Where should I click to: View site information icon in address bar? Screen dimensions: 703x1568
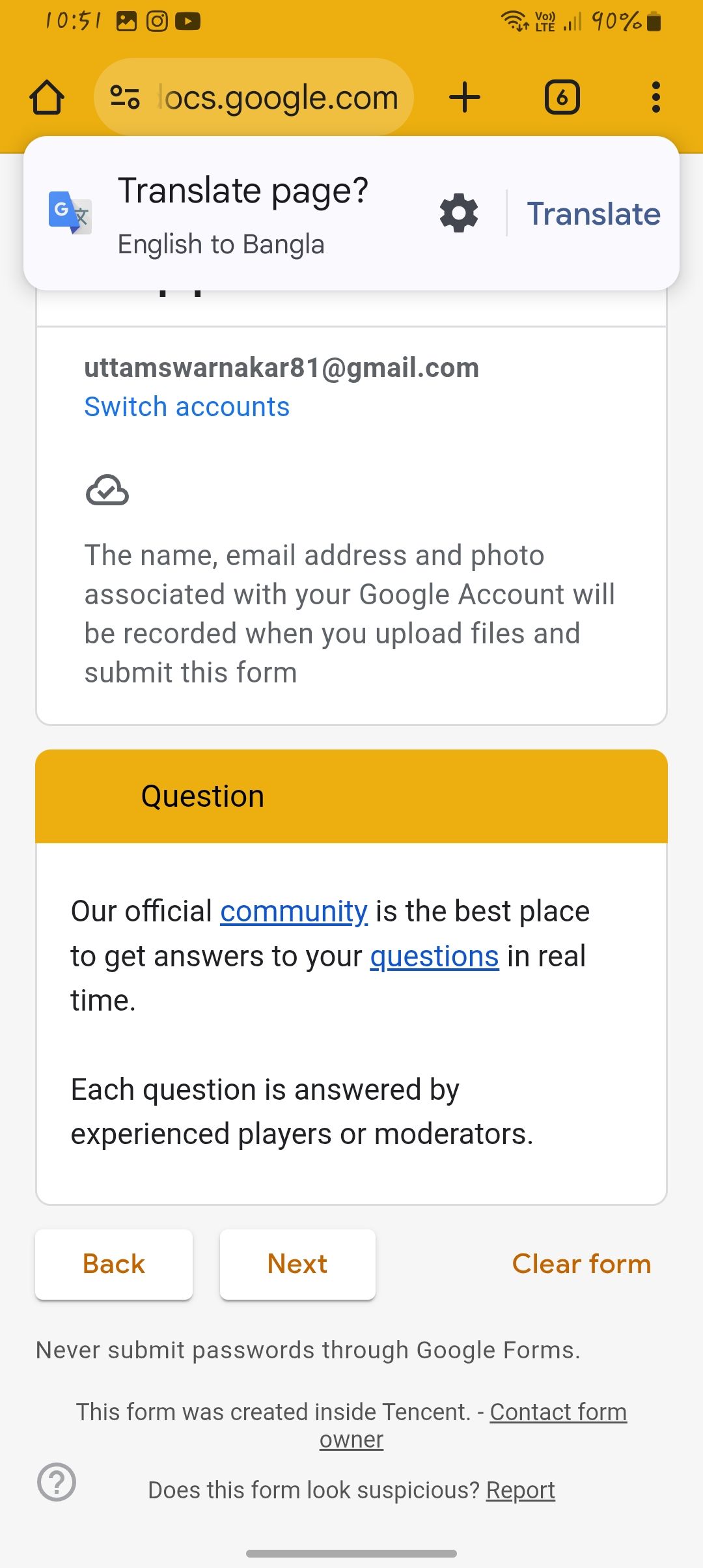coord(124,98)
